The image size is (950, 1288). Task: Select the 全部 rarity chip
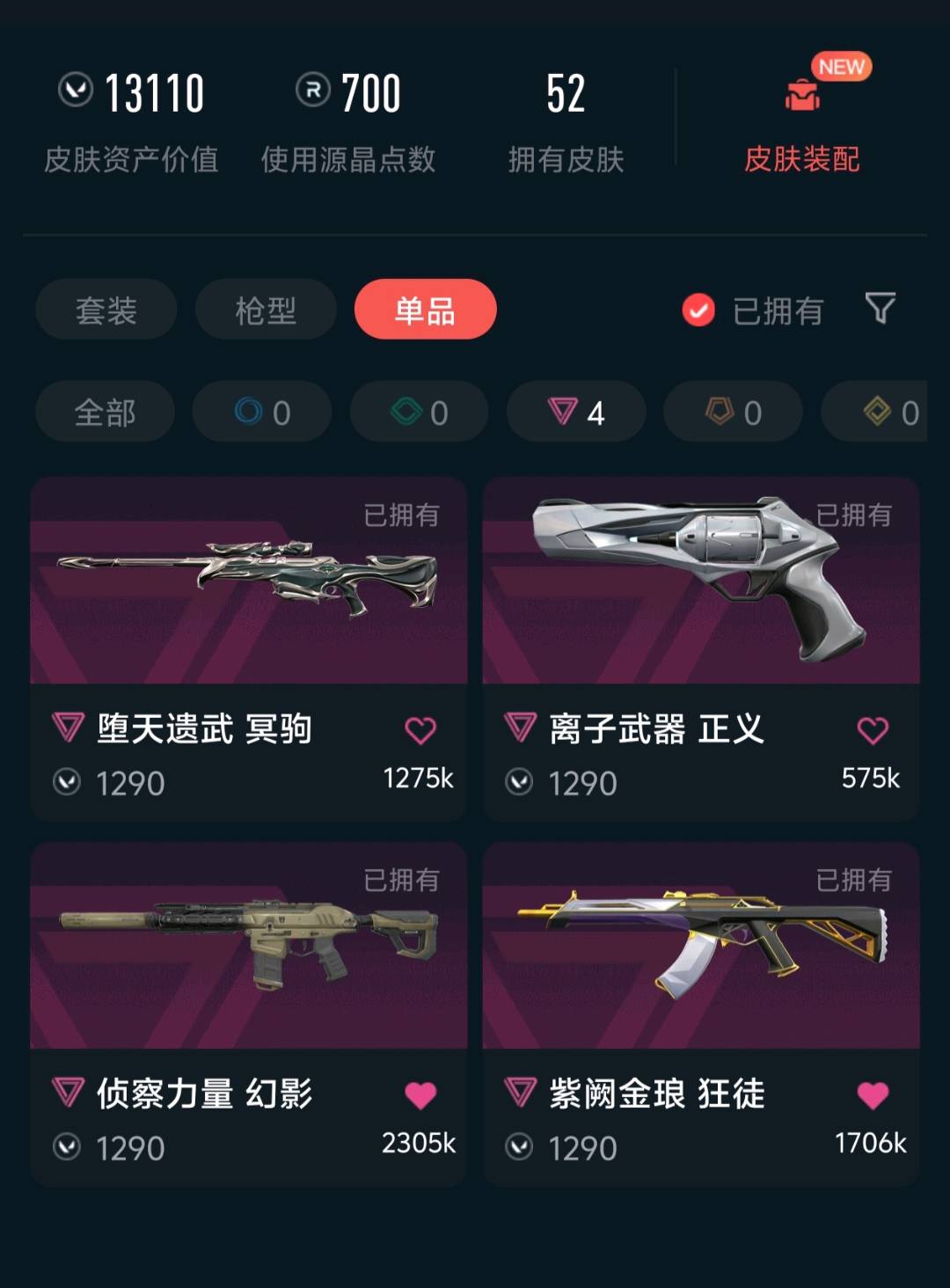coord(105,412)
